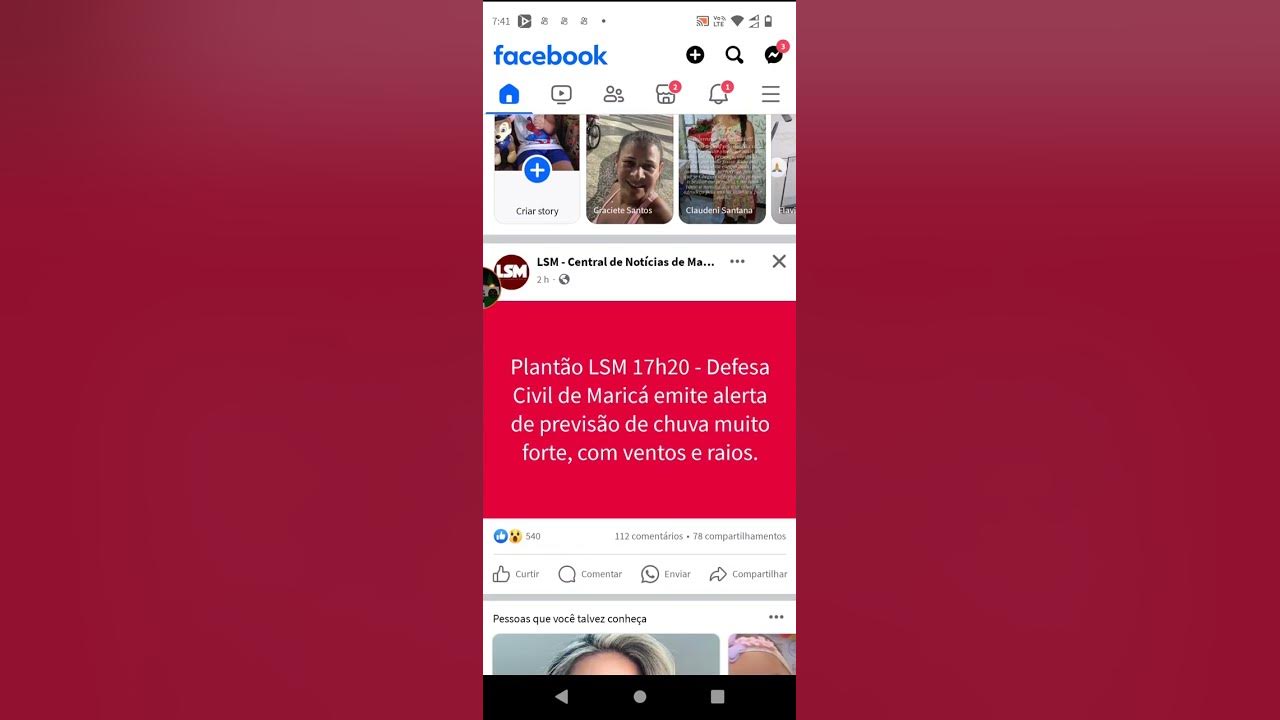Tap the create plus icon
The image size is (1280, 720).
click(x=695, y=55)
